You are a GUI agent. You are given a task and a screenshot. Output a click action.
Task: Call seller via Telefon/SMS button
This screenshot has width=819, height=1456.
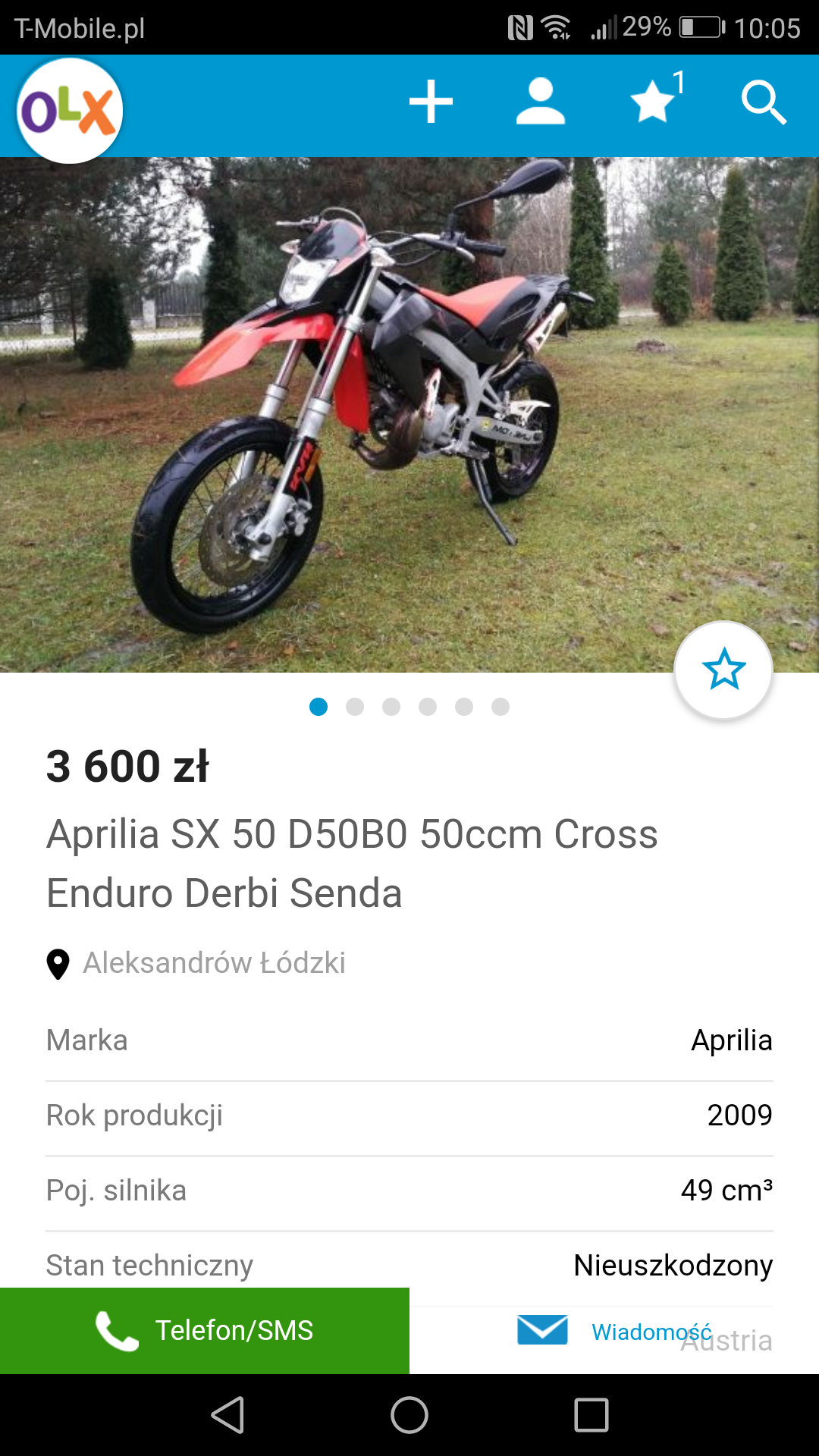205,1330
